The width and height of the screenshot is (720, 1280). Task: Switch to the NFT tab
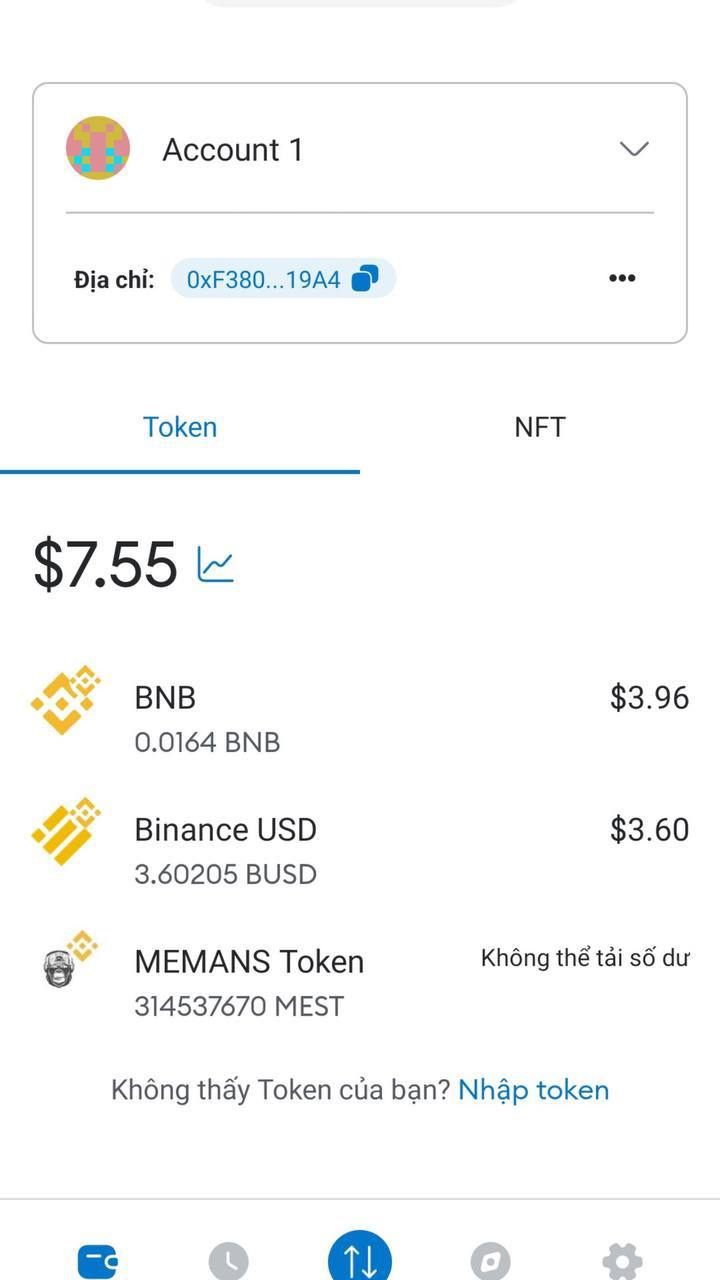[540, 427]
